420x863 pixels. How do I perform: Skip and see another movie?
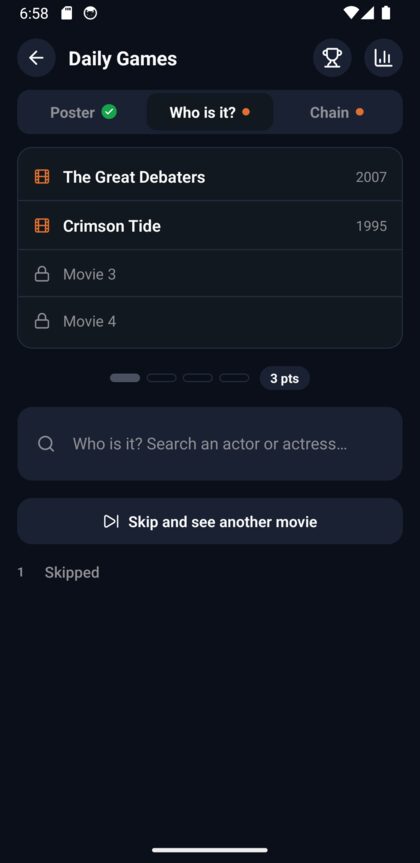pyautogui.click(x=210, y=521)
